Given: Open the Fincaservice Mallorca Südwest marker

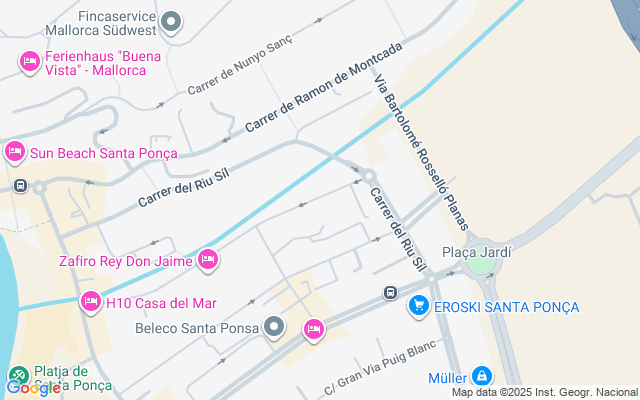Looking at the screenshot, I should (172, 21).
